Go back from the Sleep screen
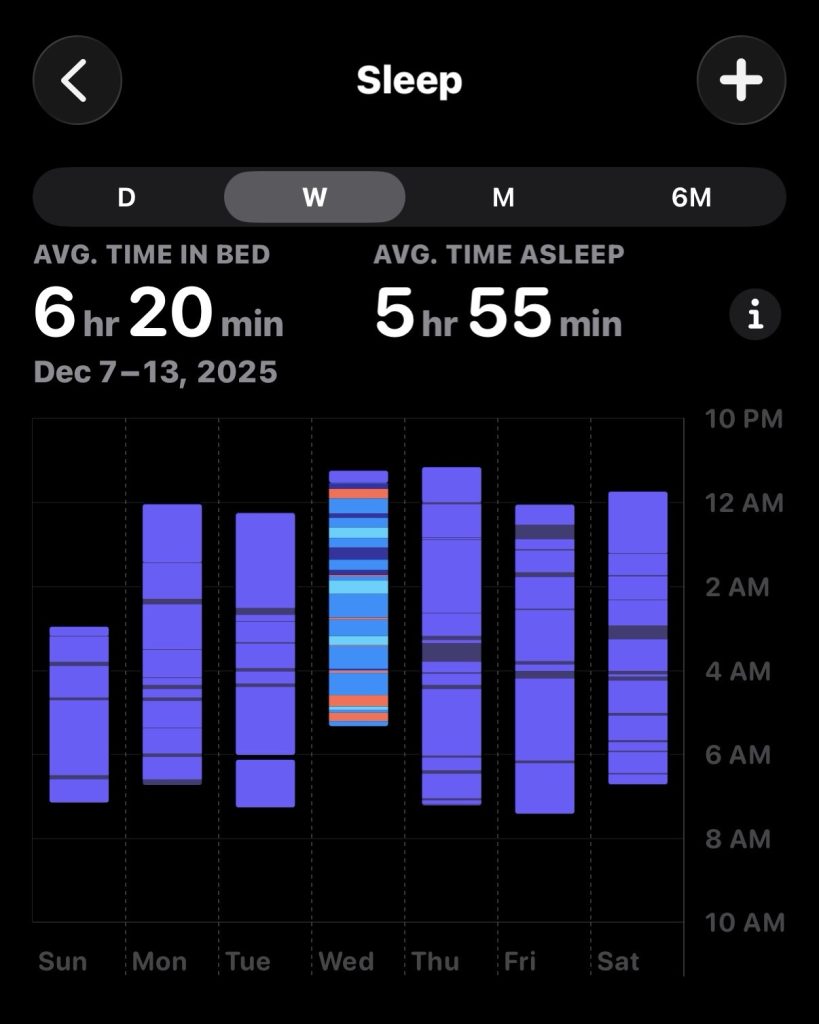Screen dimensions: 819x1024 coord(77,81)
